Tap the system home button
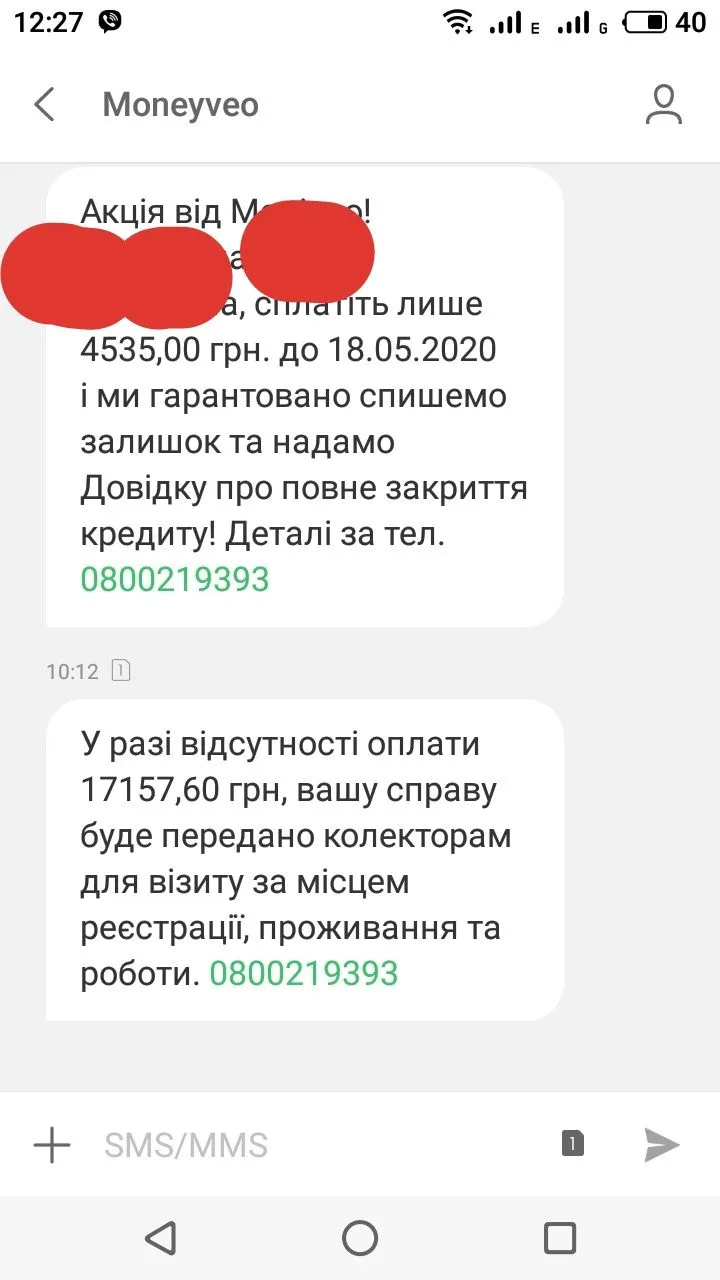The width and height of the screenshot is (720, 1280). tap(360, 1238)
